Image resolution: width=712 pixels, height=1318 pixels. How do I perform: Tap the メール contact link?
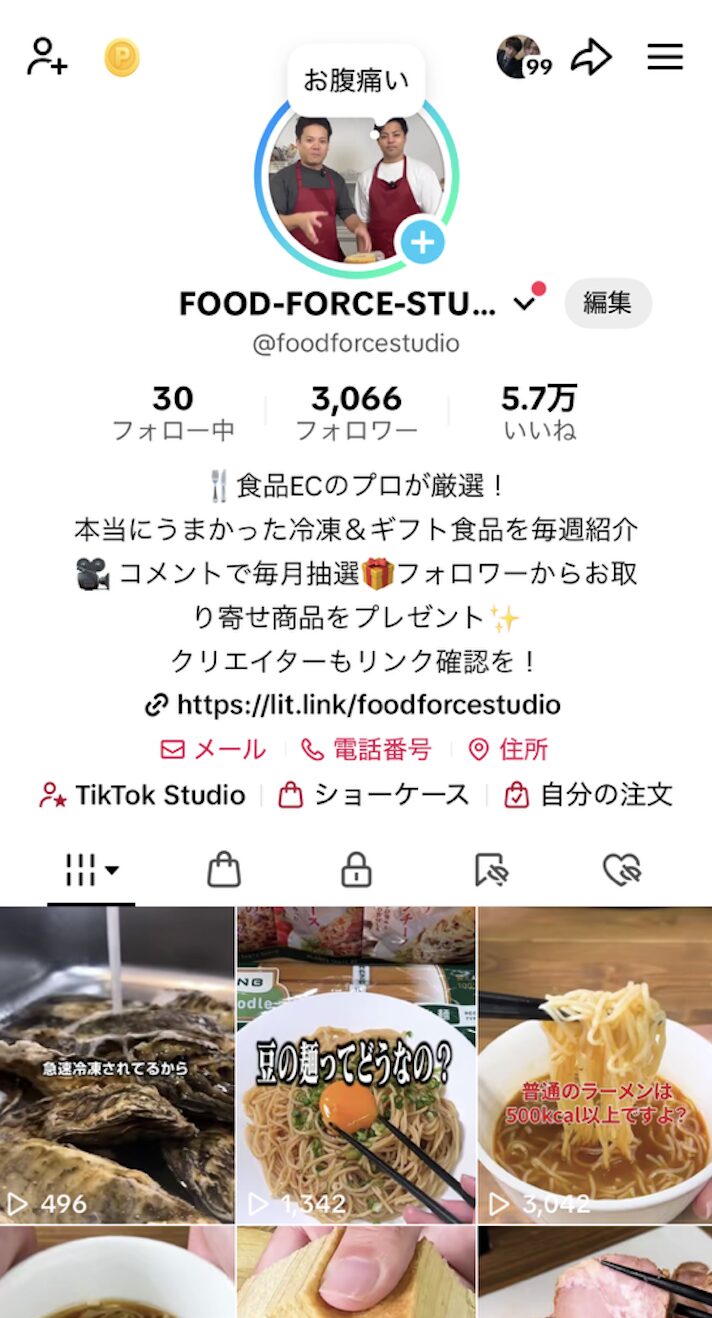[214, 749]
